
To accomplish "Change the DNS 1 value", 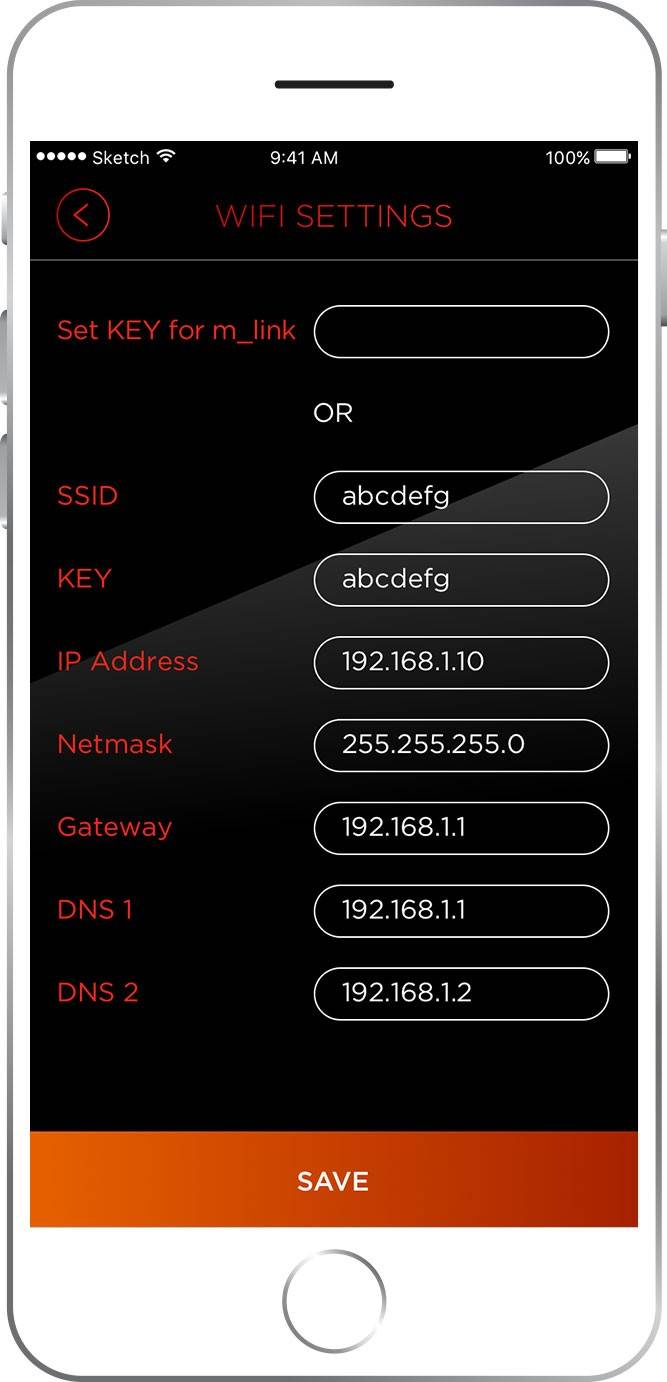I will pyautogui.click(x=461, y=911).
